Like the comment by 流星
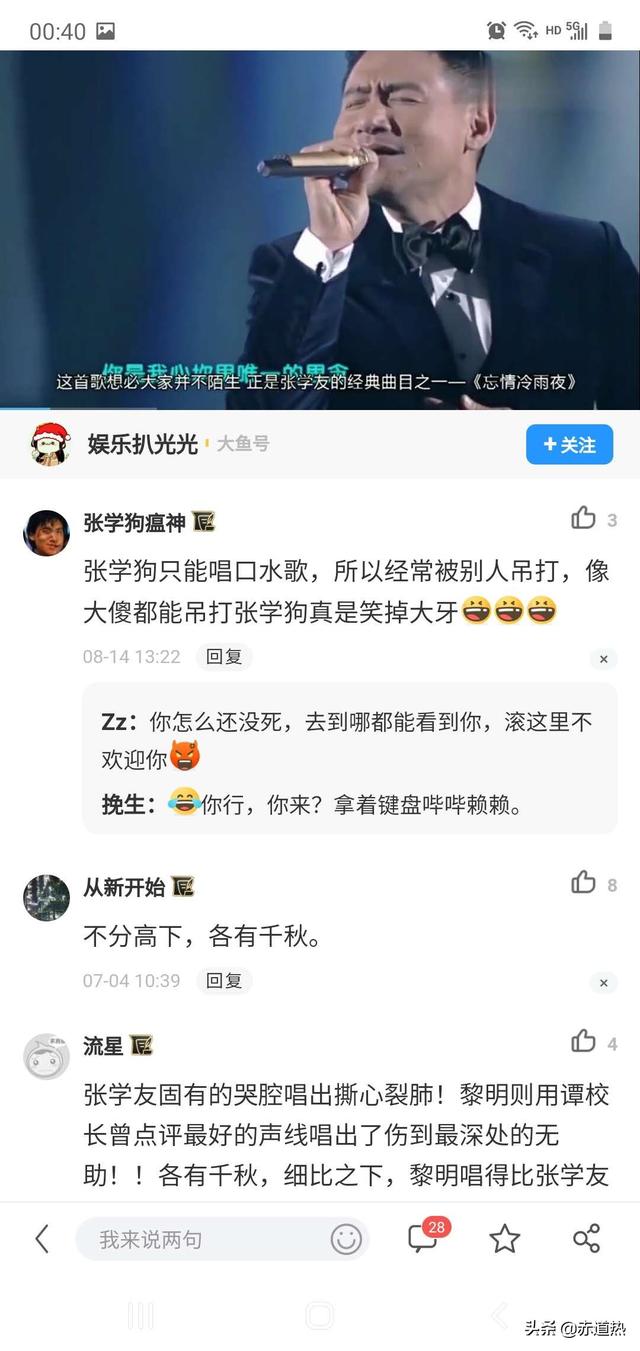This screenshot has height=1351, width=640. (584, 1042)
